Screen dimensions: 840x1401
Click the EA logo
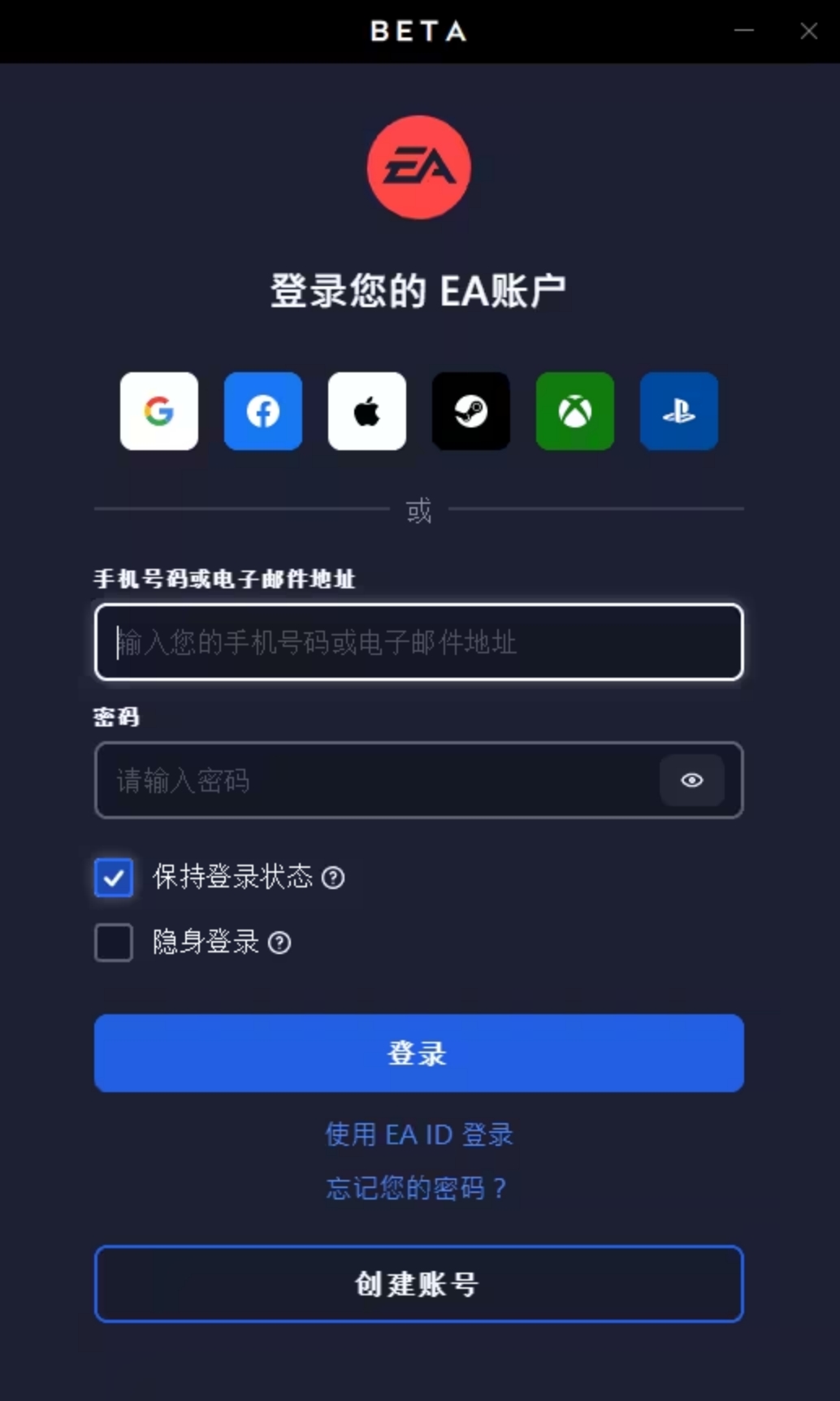coord(419,167)
